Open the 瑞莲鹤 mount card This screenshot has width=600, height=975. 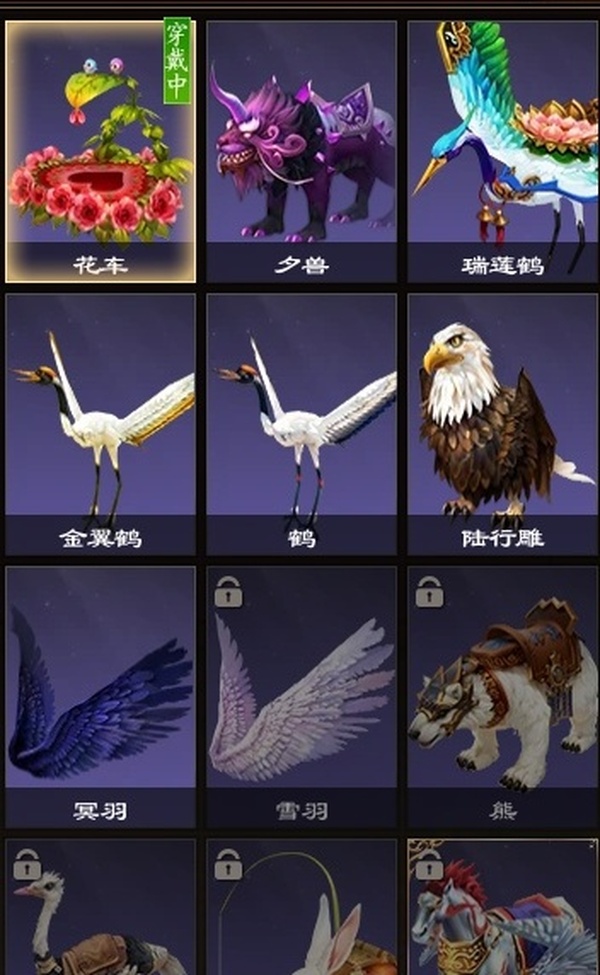click(x=502, y=150)
